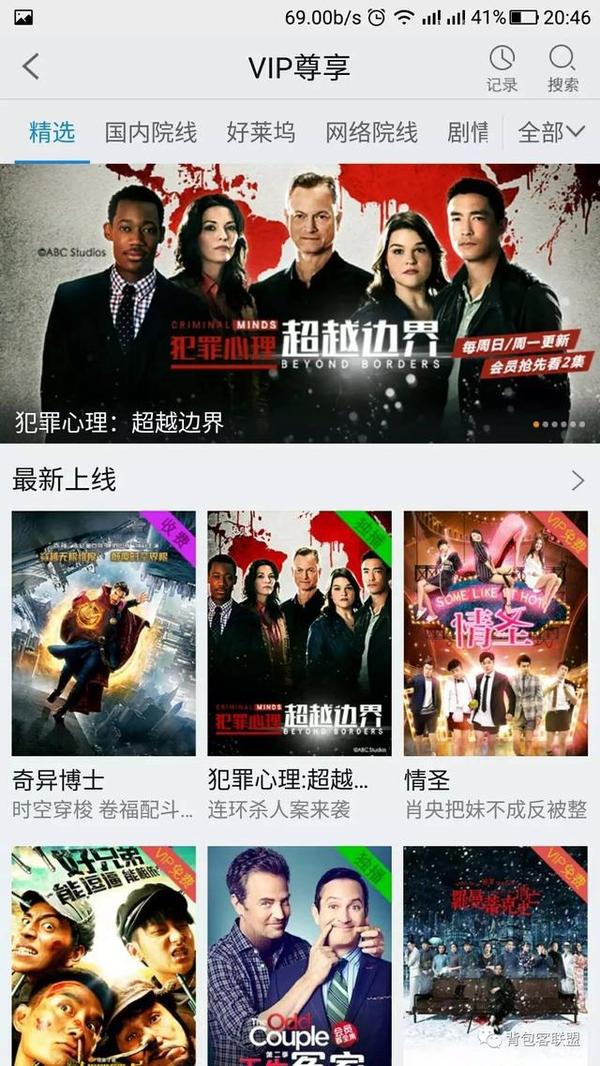This screenshot has width=600, height=1066.
Task: Open the 记录 history icon
Action: pos(502,67)
